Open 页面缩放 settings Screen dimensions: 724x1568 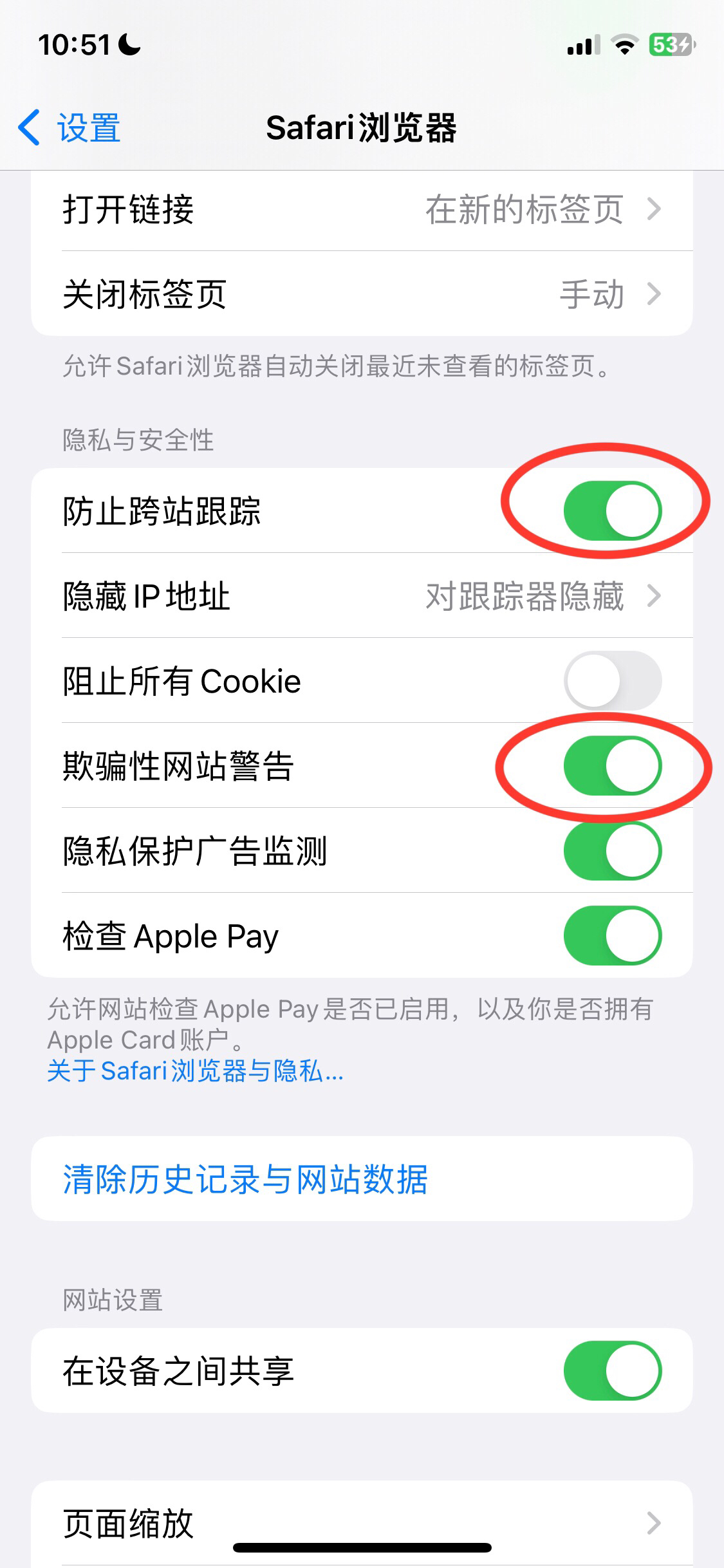pos(362,1523)
